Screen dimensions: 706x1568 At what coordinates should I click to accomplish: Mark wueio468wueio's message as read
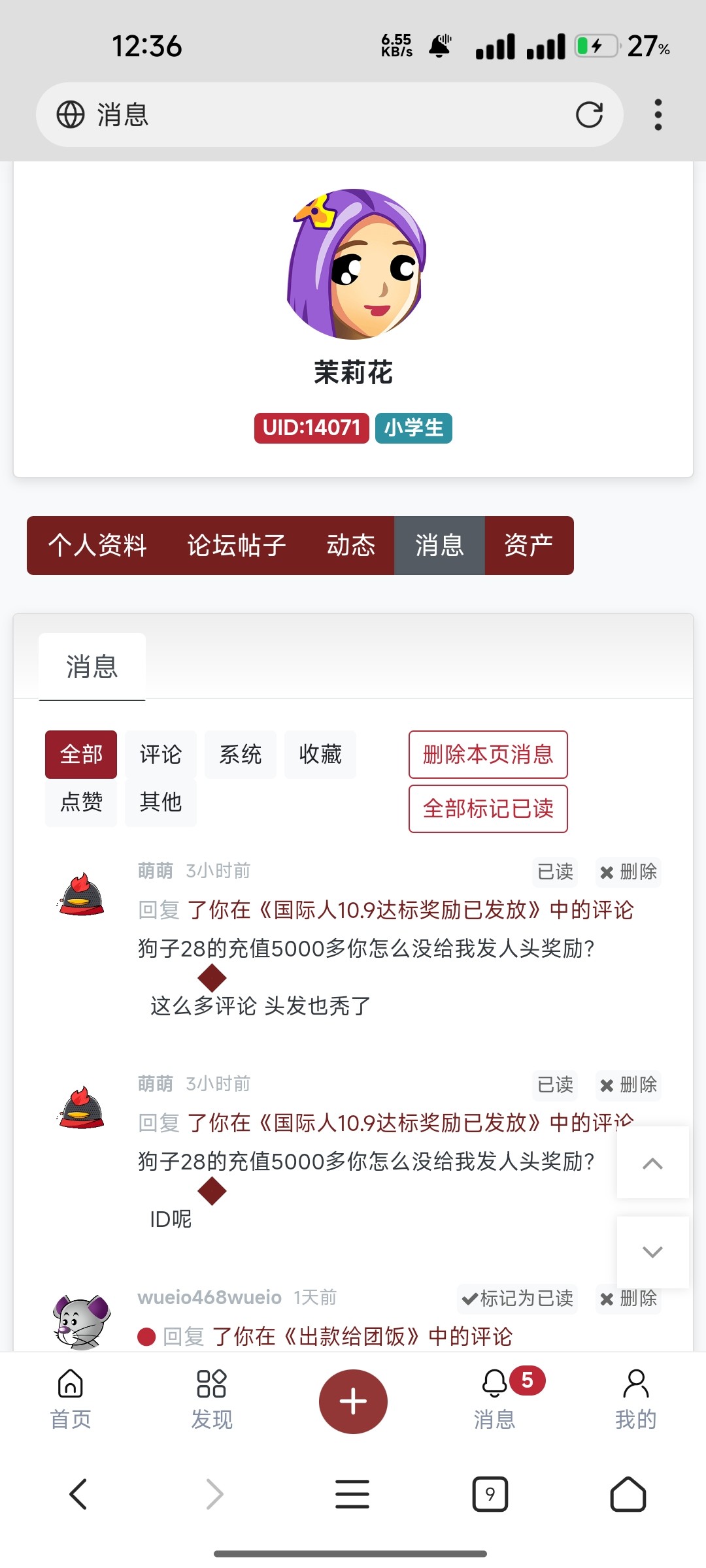pyautogui.click(x=517, y=1298)
